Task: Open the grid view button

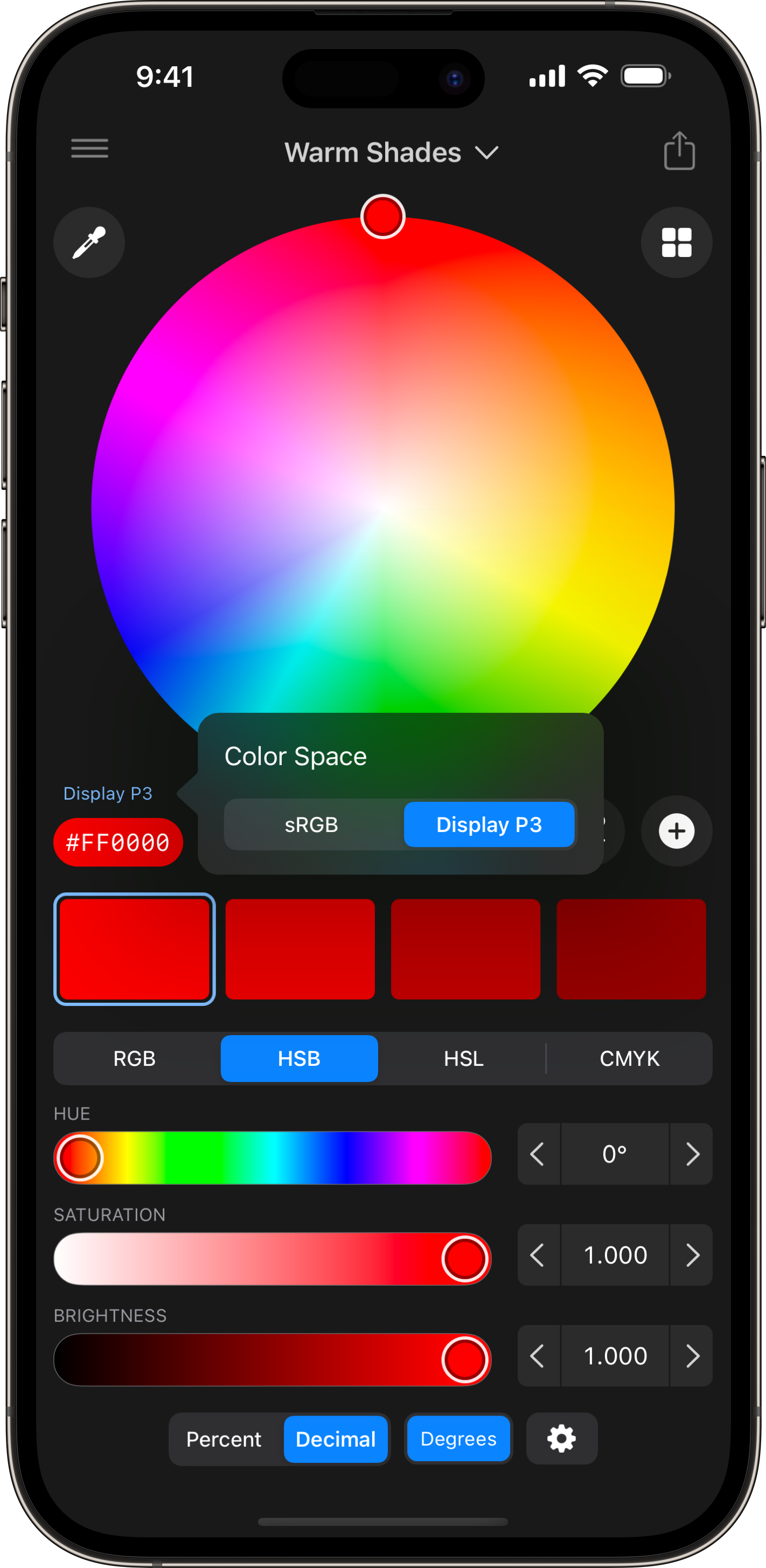Action: click(x=676, y=243)
